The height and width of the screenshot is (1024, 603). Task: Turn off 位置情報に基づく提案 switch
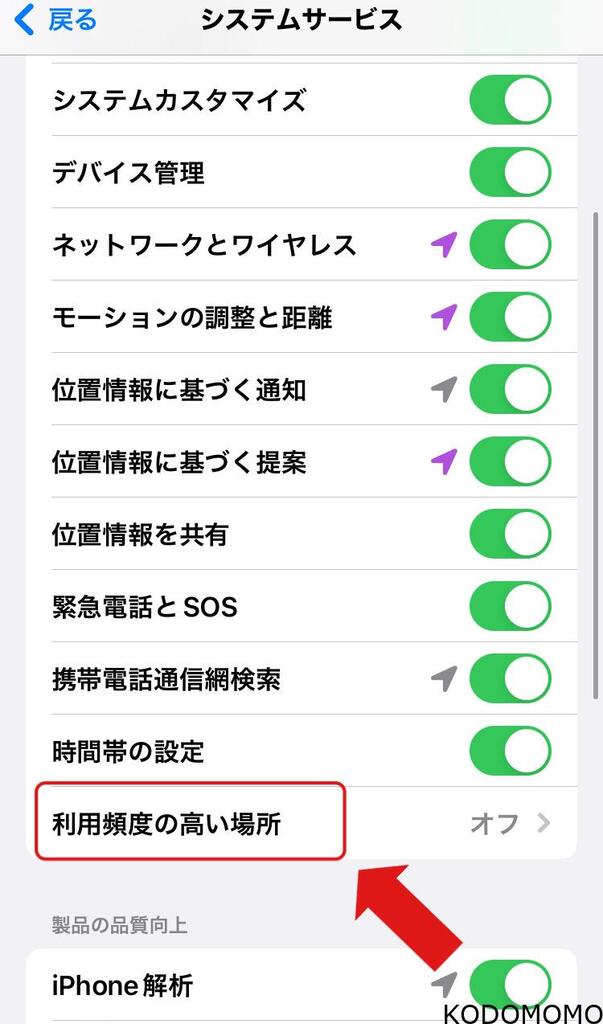pos(510,462)
